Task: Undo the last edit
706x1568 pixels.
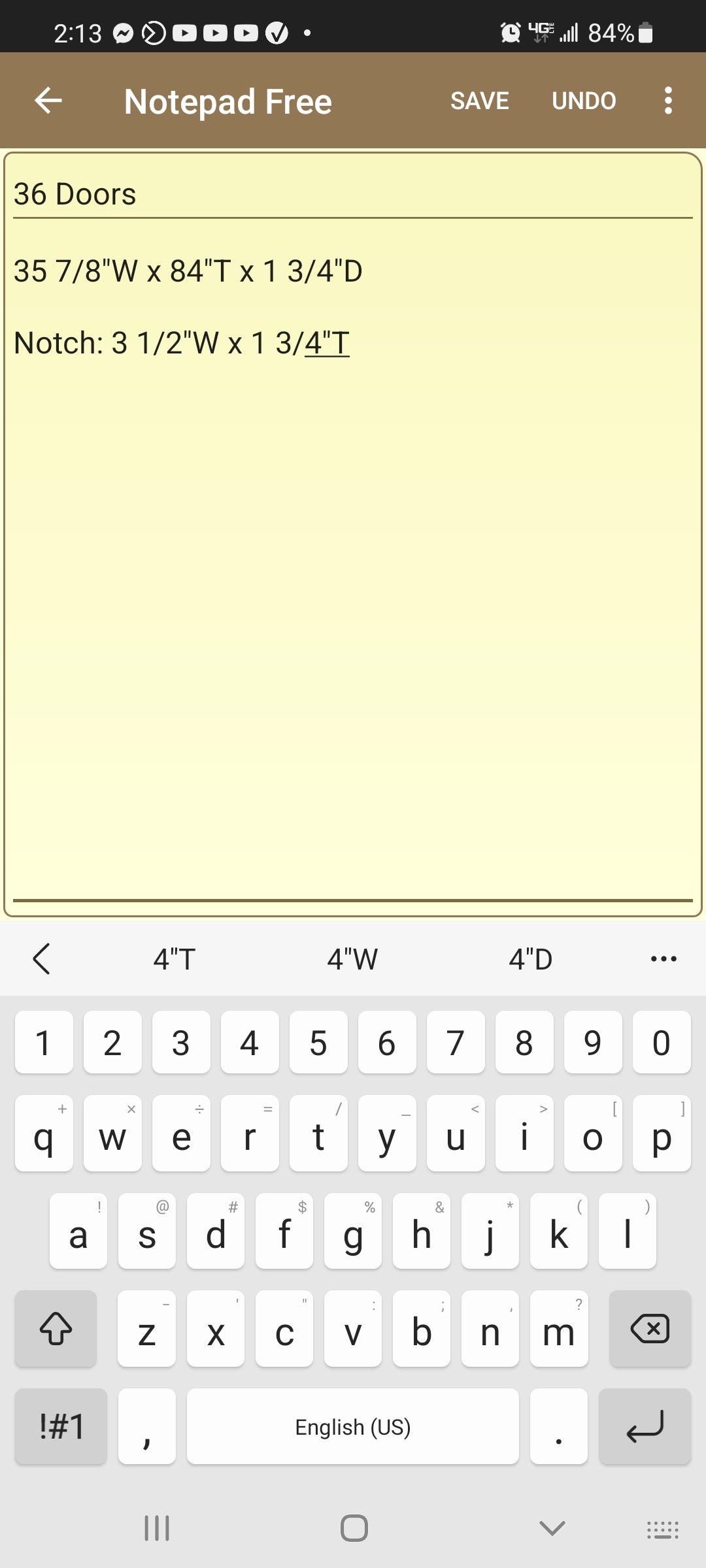Action: tap(584, 101)
